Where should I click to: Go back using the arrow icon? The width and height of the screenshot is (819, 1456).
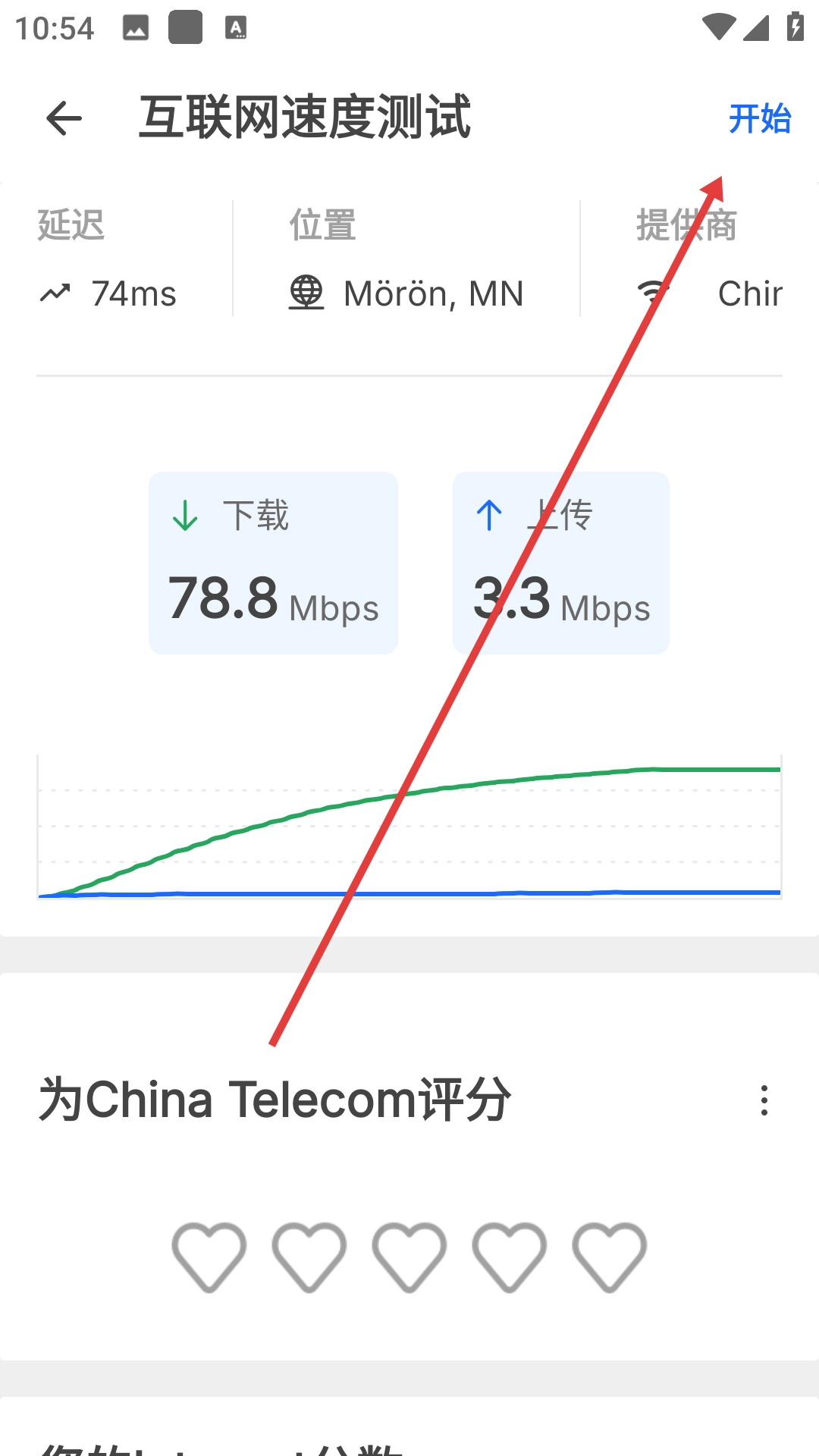tap(64, 118)
